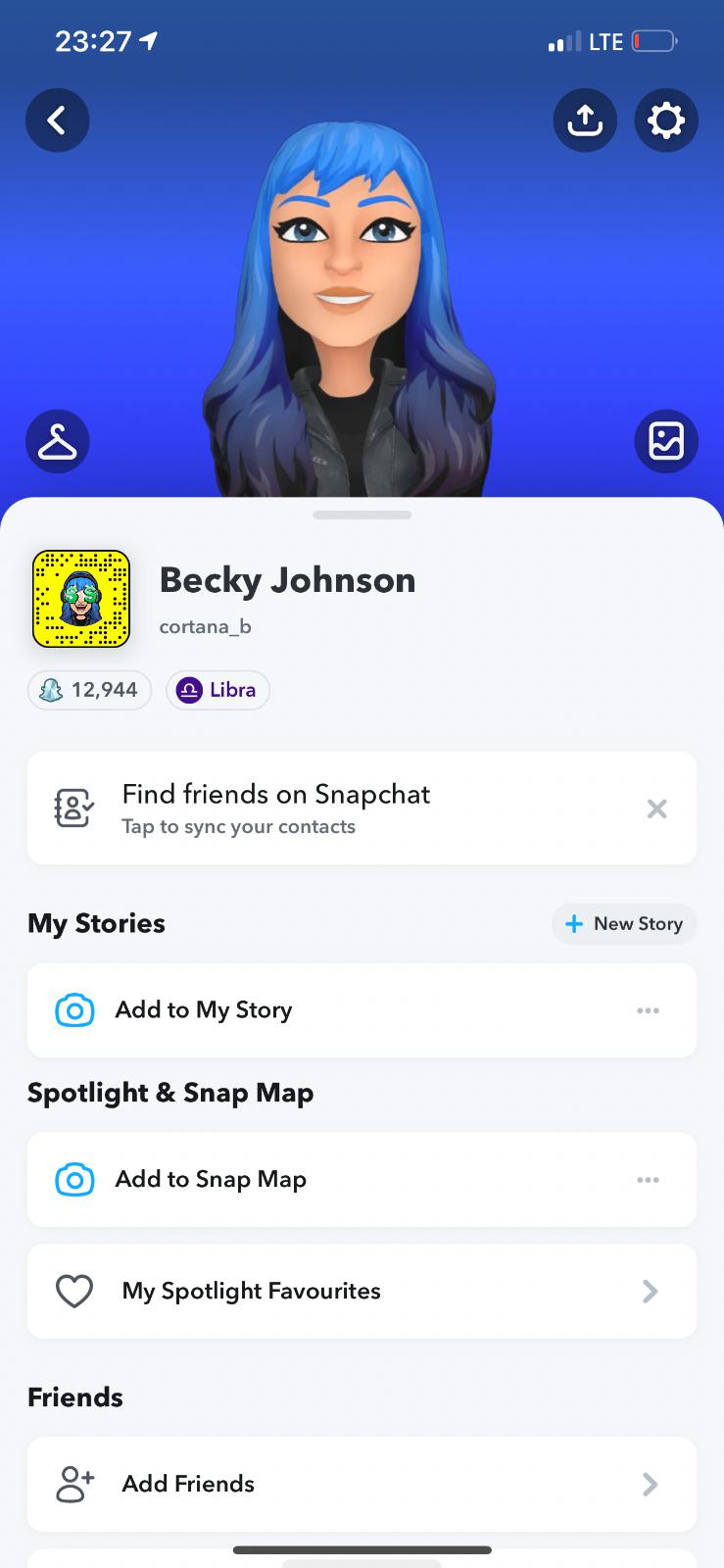Viewport: 724px width, 1568px height.
Task: Dismiss the Find friends banner
Action: [656, 808]
